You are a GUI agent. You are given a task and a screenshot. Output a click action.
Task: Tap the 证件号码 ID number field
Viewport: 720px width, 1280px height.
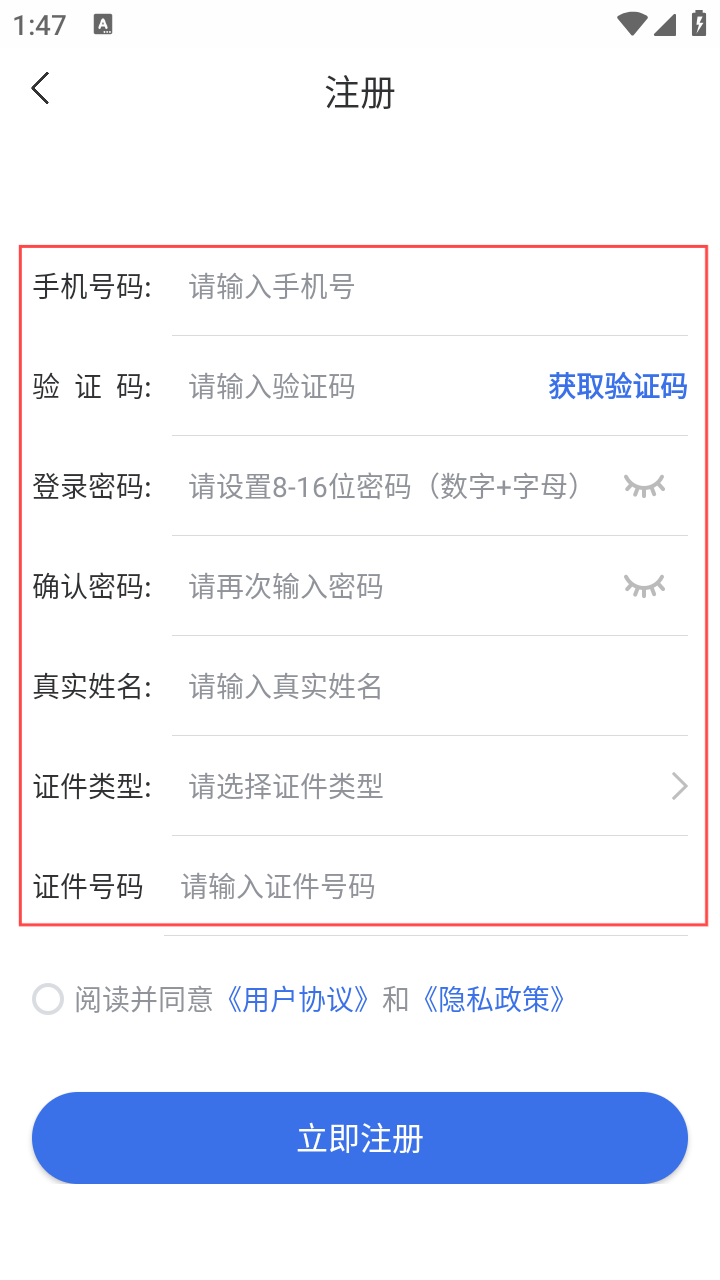[x=426, y=887]
